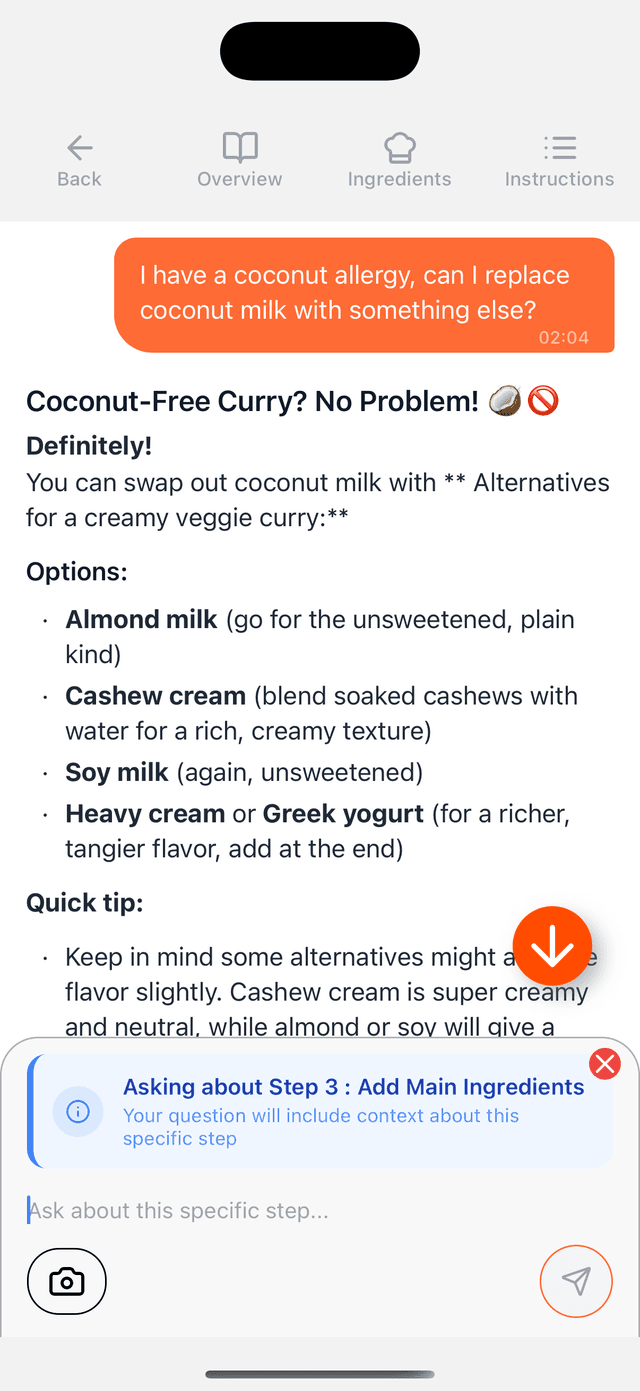The height and width of the screenshot is (1391, 640).
Task: Open the Overview tab
Action: point(239,162)
